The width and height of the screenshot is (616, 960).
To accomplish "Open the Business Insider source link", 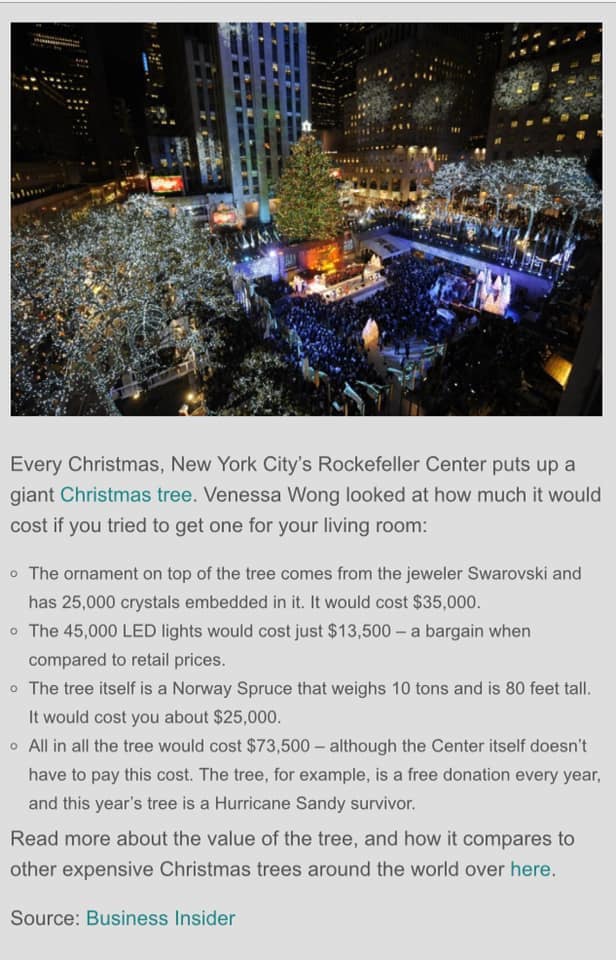I will [160, 918].
